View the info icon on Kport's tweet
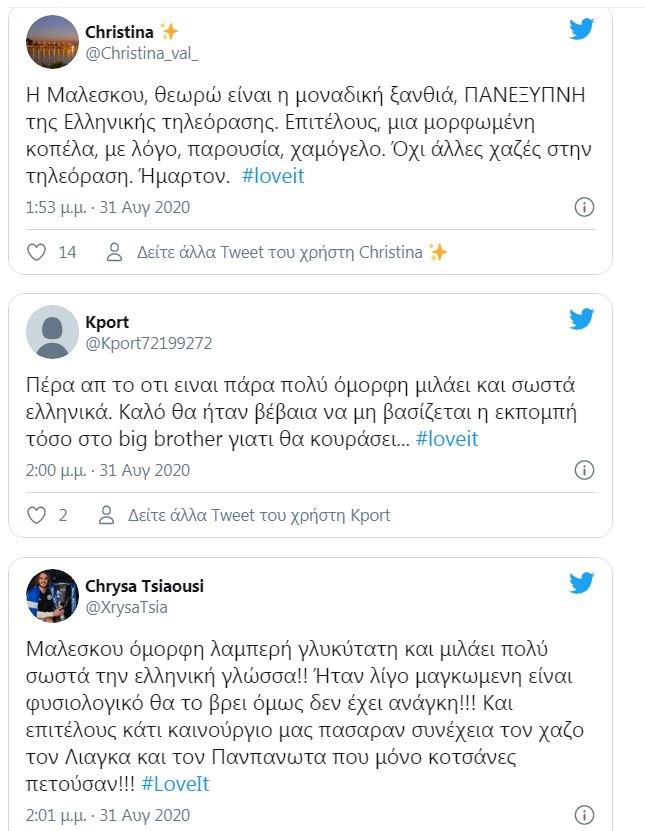645x831 pixels. point(585,470)
